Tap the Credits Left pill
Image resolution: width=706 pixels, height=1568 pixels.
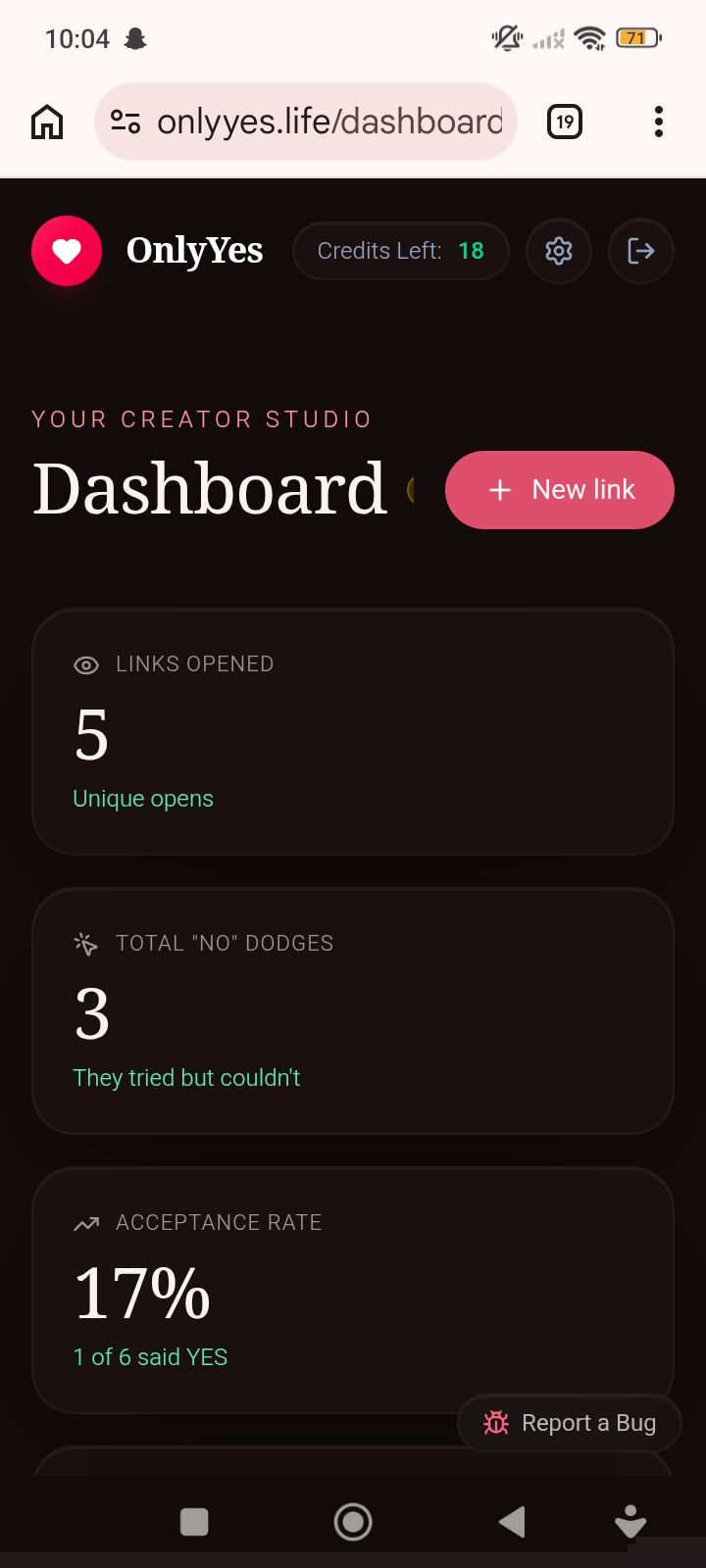click(401, 251)
